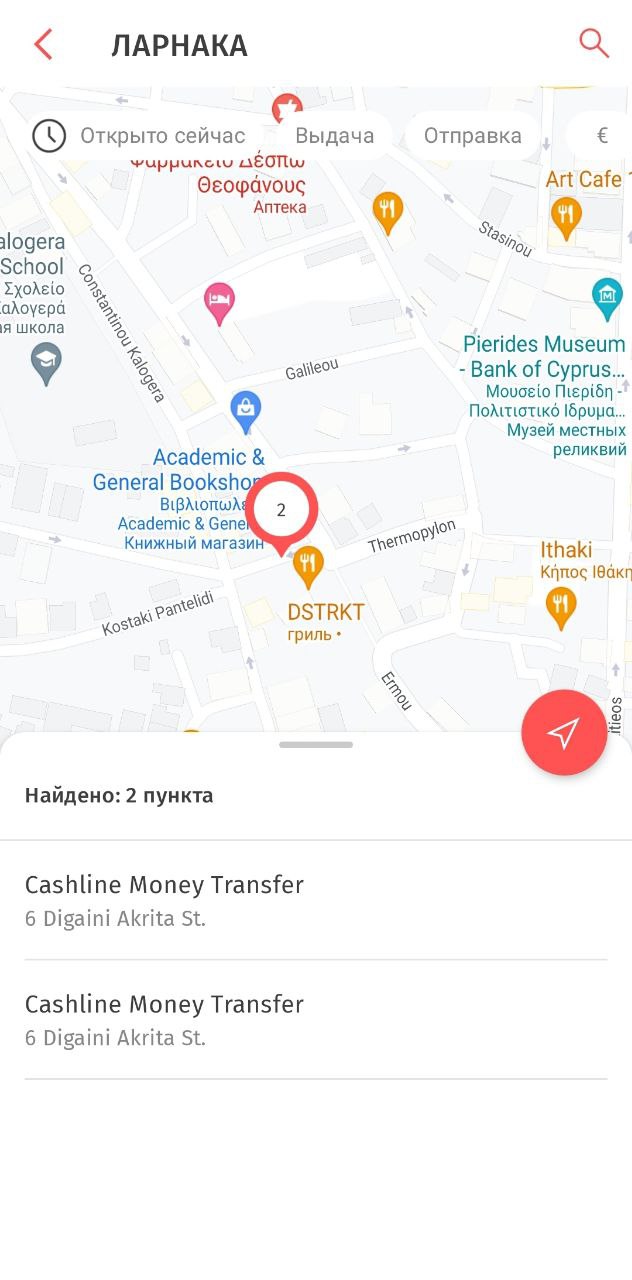Center map on my location

pyautogui.click(x=564, y=733)
